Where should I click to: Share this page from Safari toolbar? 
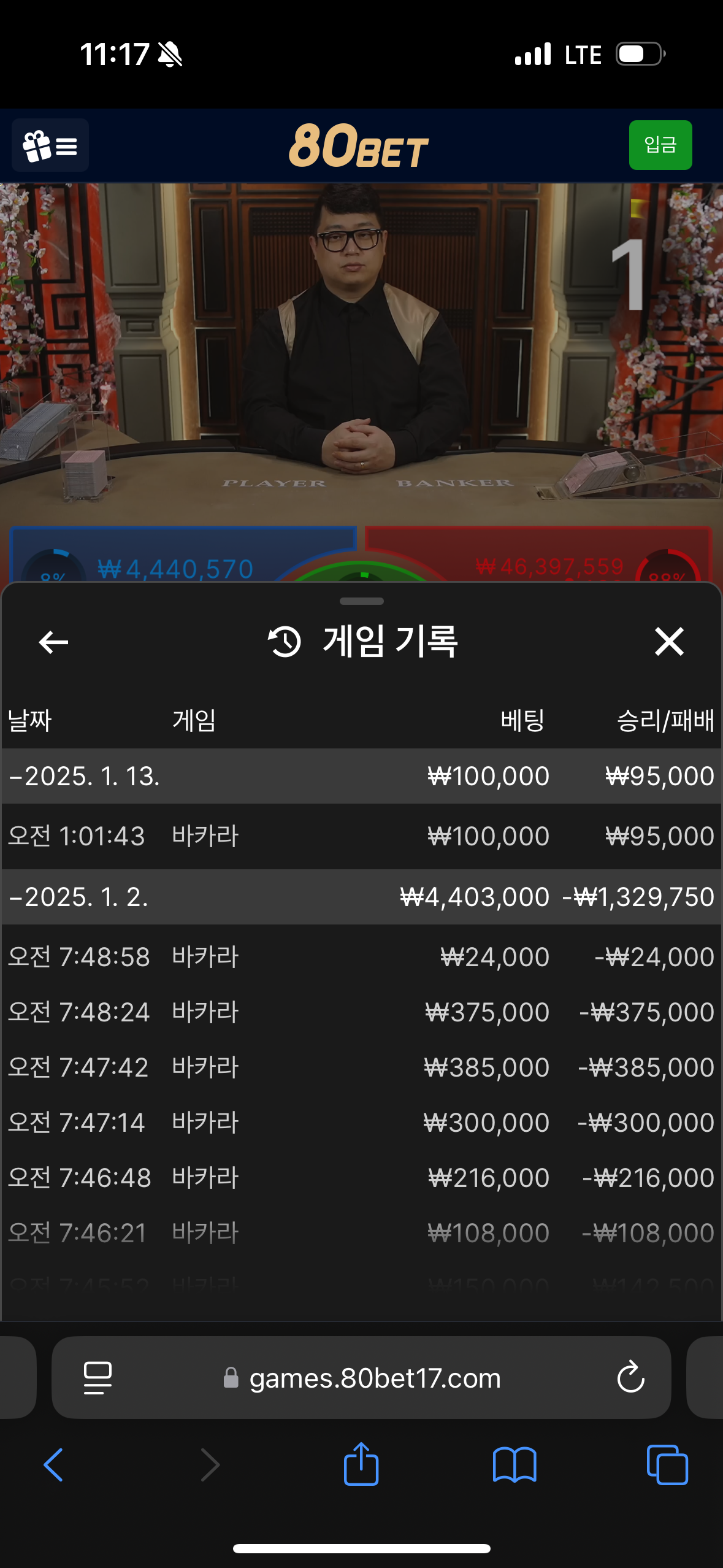pos(361,1465)
